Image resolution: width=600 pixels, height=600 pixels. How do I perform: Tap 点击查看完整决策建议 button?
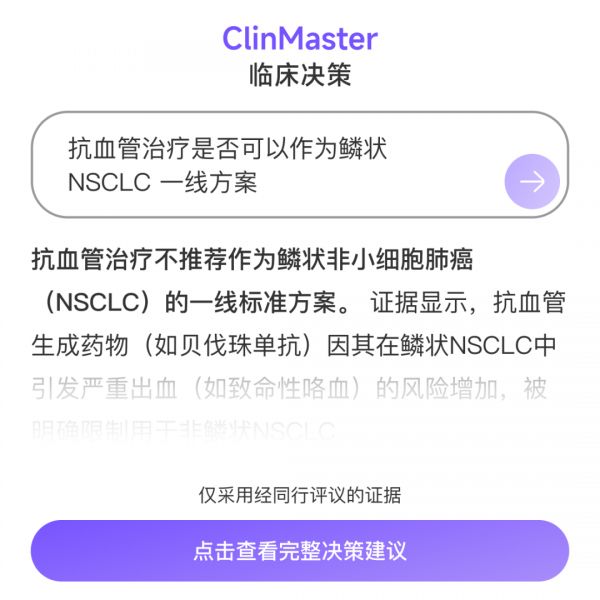pyautogui.click(x=300, y=551)
